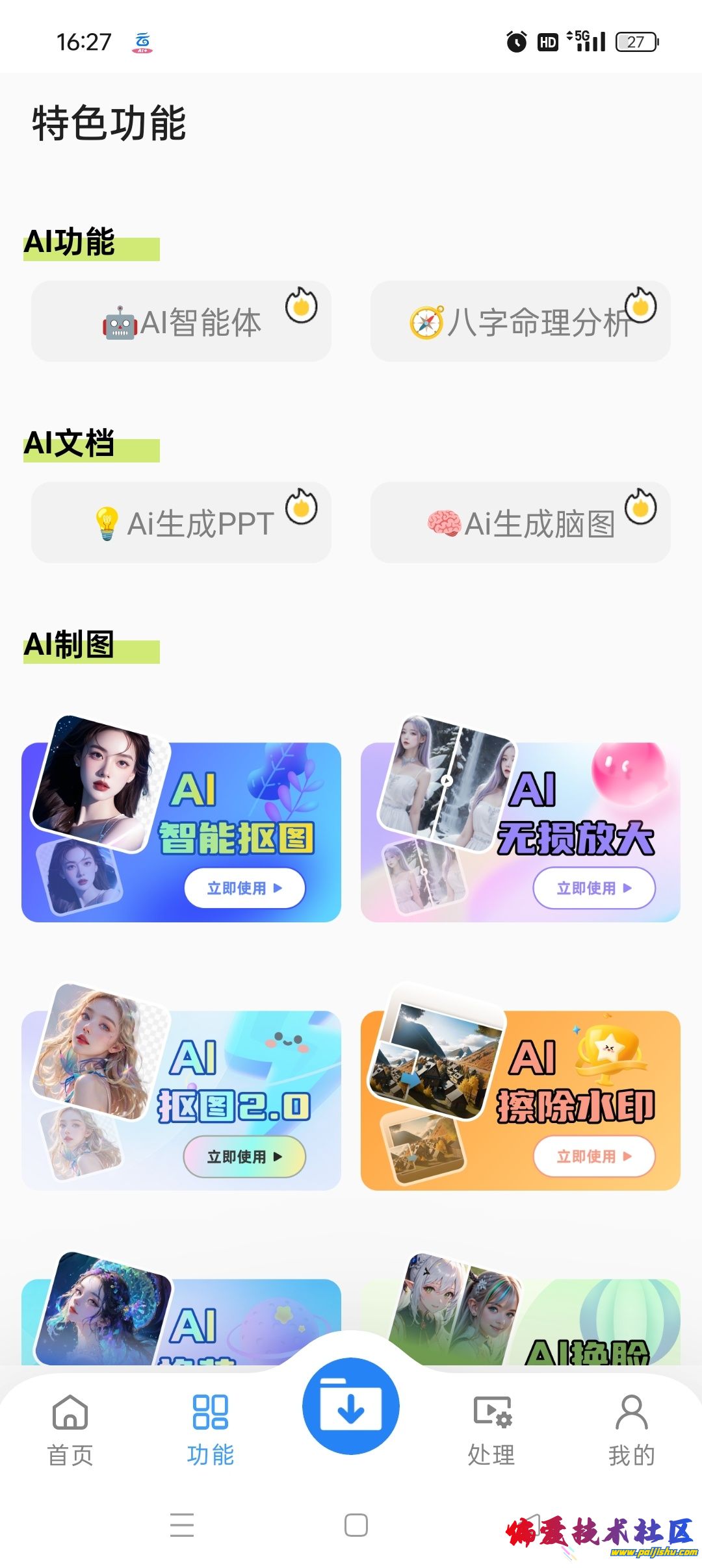The width and height of the screenshot is (702, 1568).
Task: Open 八字命理分析 feature
Action: pyautogui.click(x=520, y=322)
